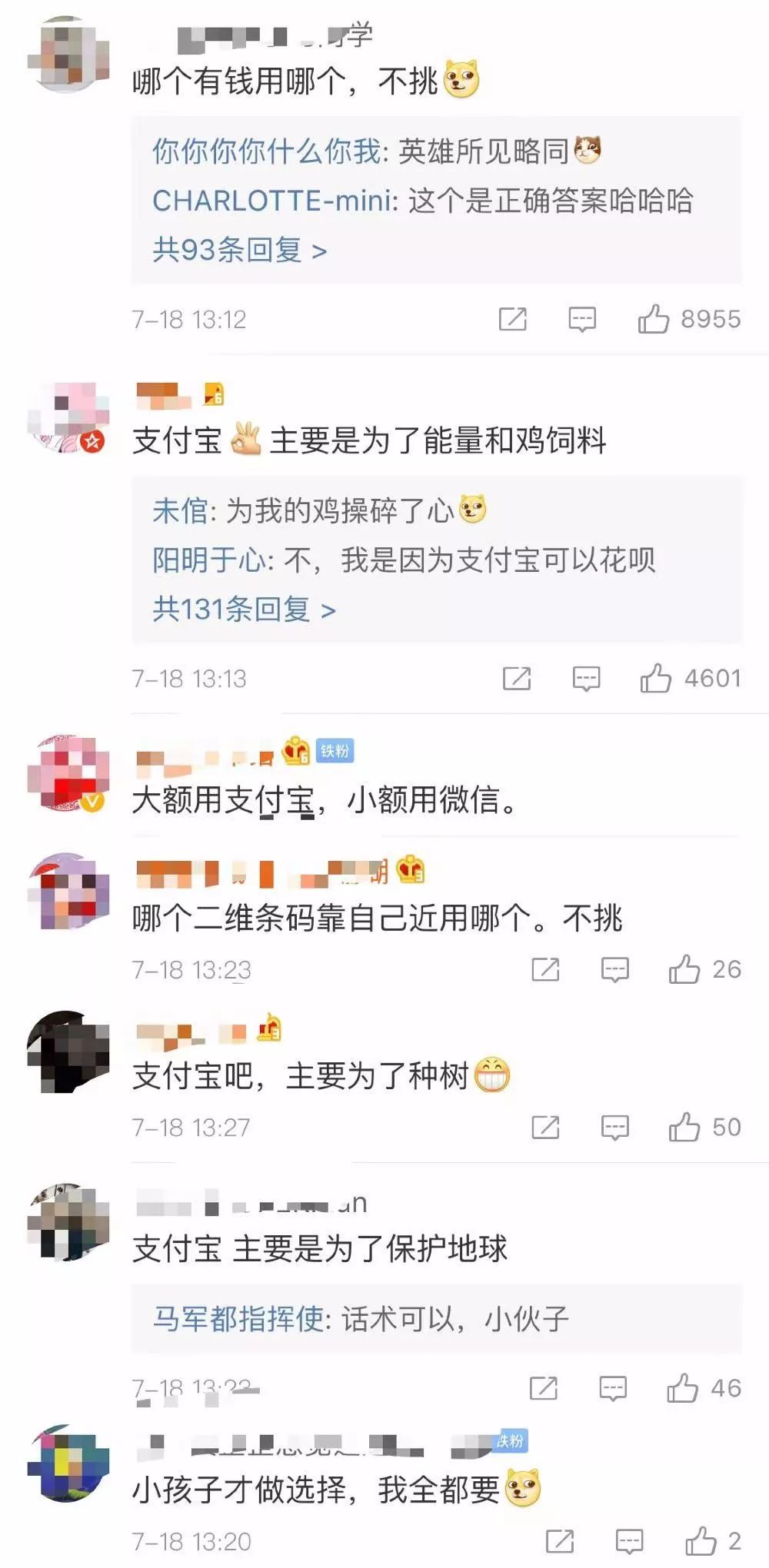The width and height of the screenshot is (769, 1568).
Task: Open 马军都指挥使's profile link
Action: click(238, 1319)
